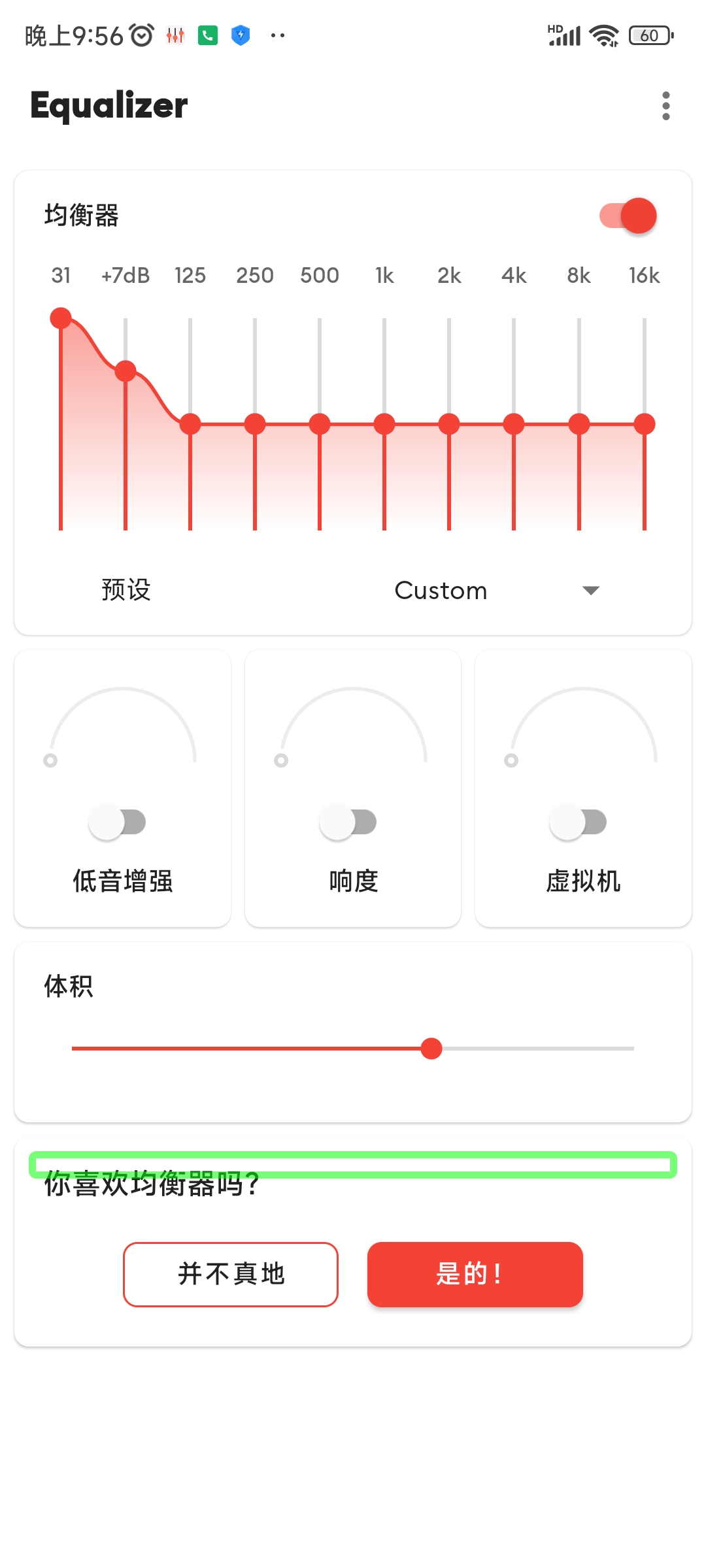
Task: Open the overflow menu in the app bar
Action: pyautogui.click(x=665, y=106)
